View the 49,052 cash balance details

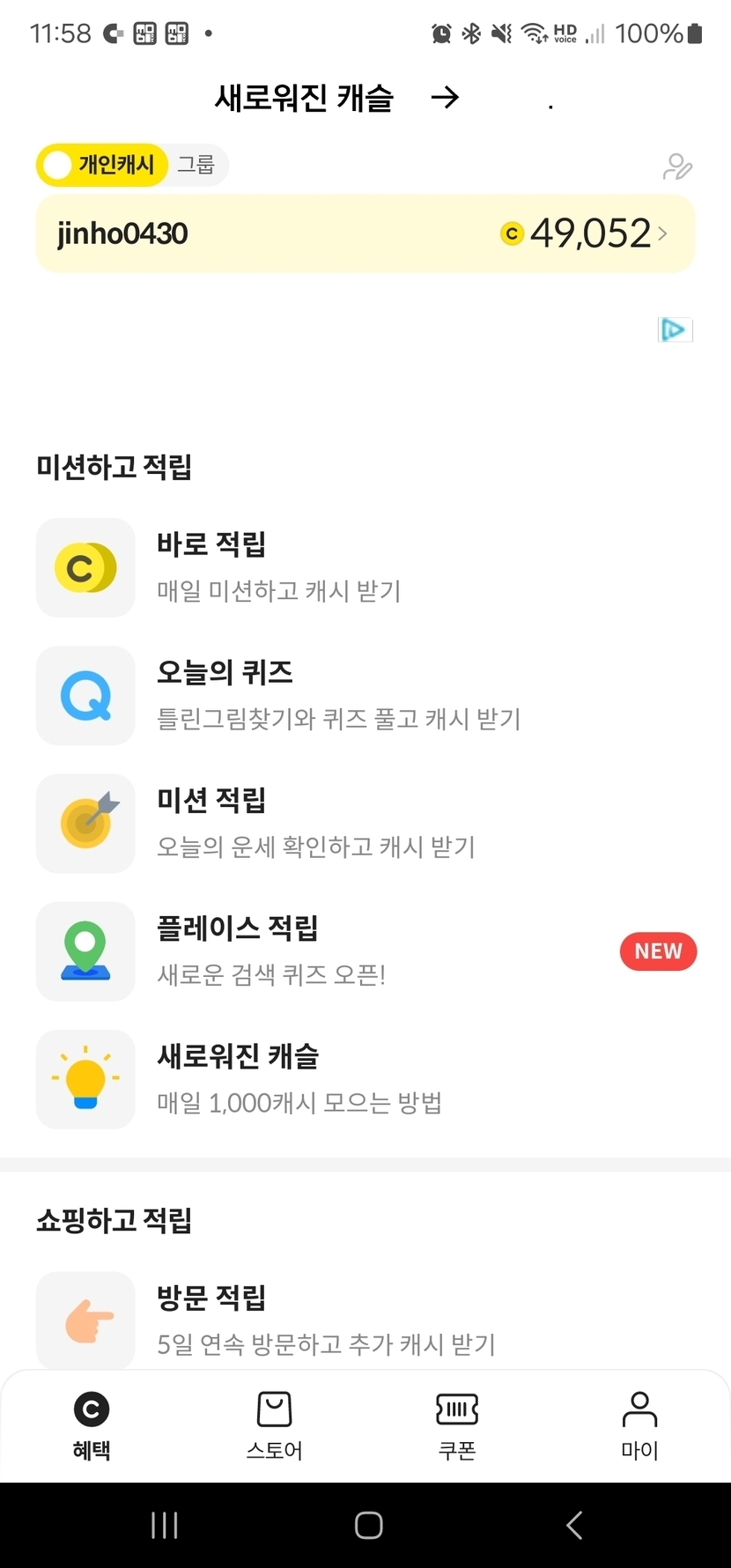590,233
